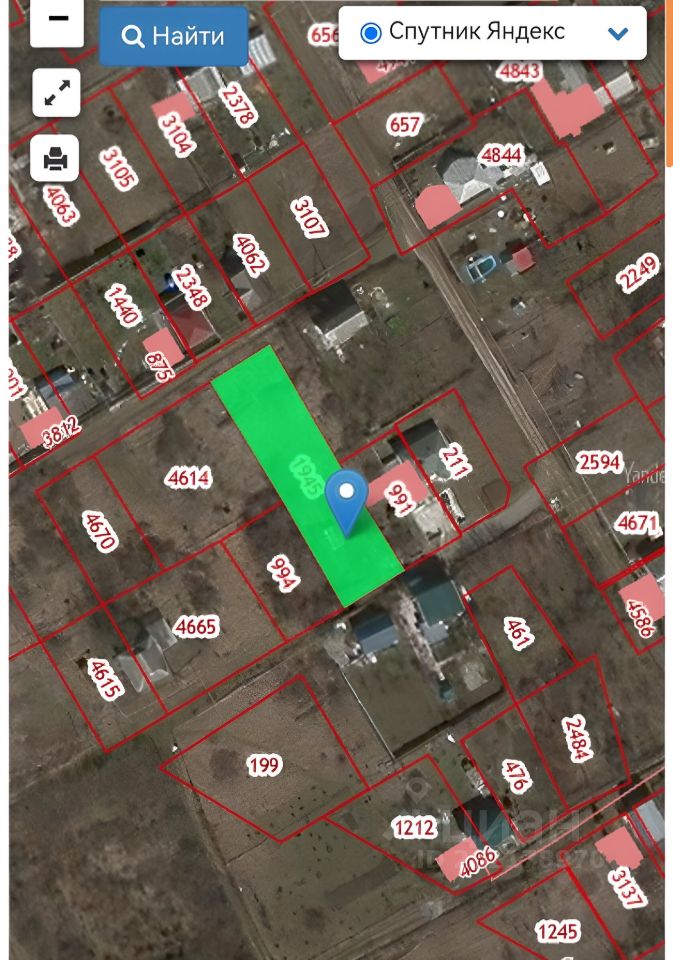The height and width of the screenshot is (960, 673).
Task: Zoom out the map with minus button
Action: pos(56,20)
